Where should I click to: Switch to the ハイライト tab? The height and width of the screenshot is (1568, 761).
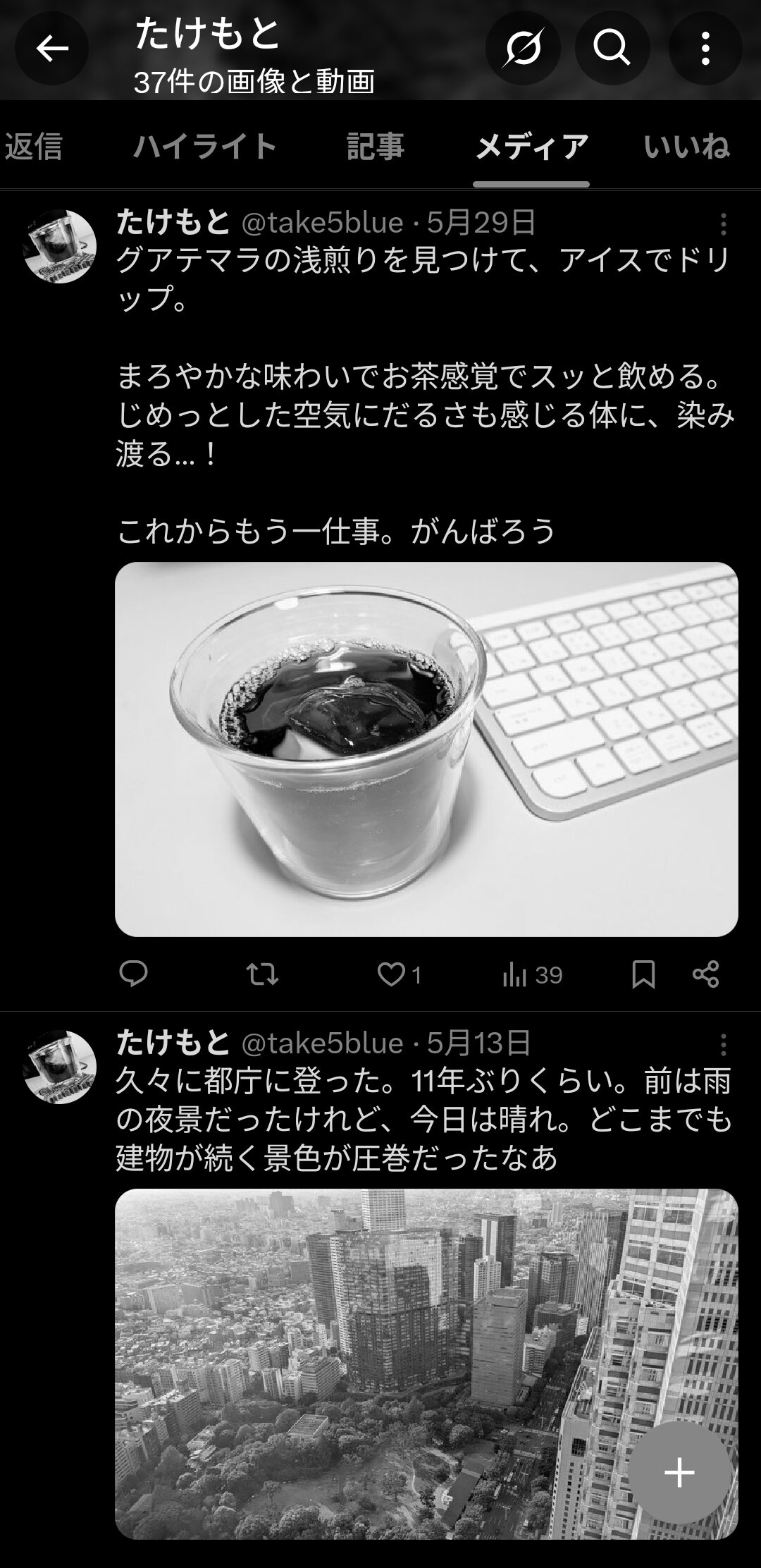pos(204,147)
